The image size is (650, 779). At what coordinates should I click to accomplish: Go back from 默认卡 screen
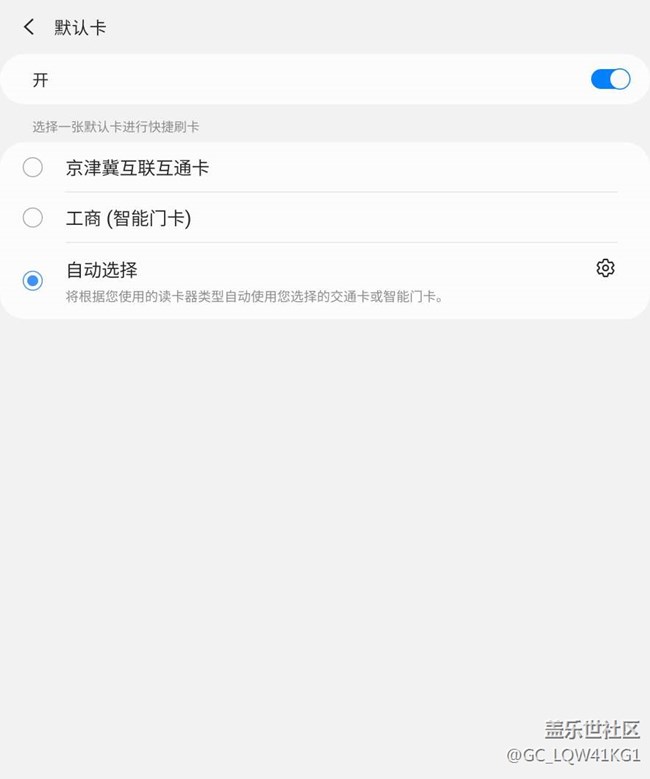29,27
